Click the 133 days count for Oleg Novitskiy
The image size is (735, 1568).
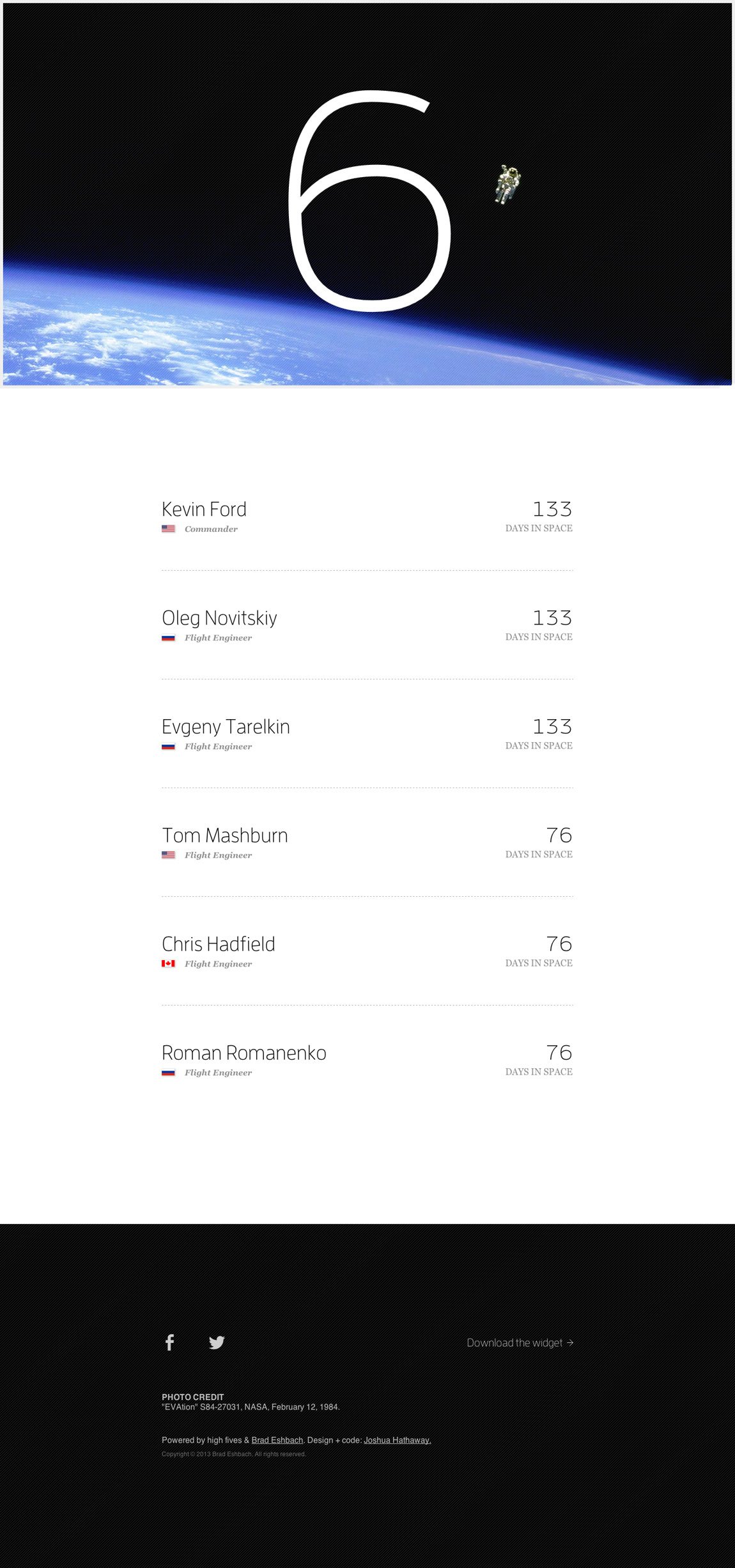point(552,617)
